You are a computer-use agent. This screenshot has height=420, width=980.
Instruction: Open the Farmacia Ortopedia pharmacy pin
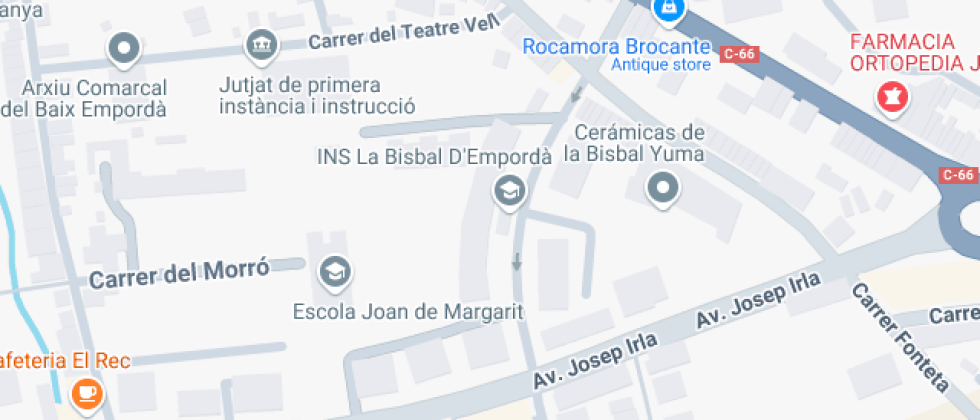tap(888, 97)
